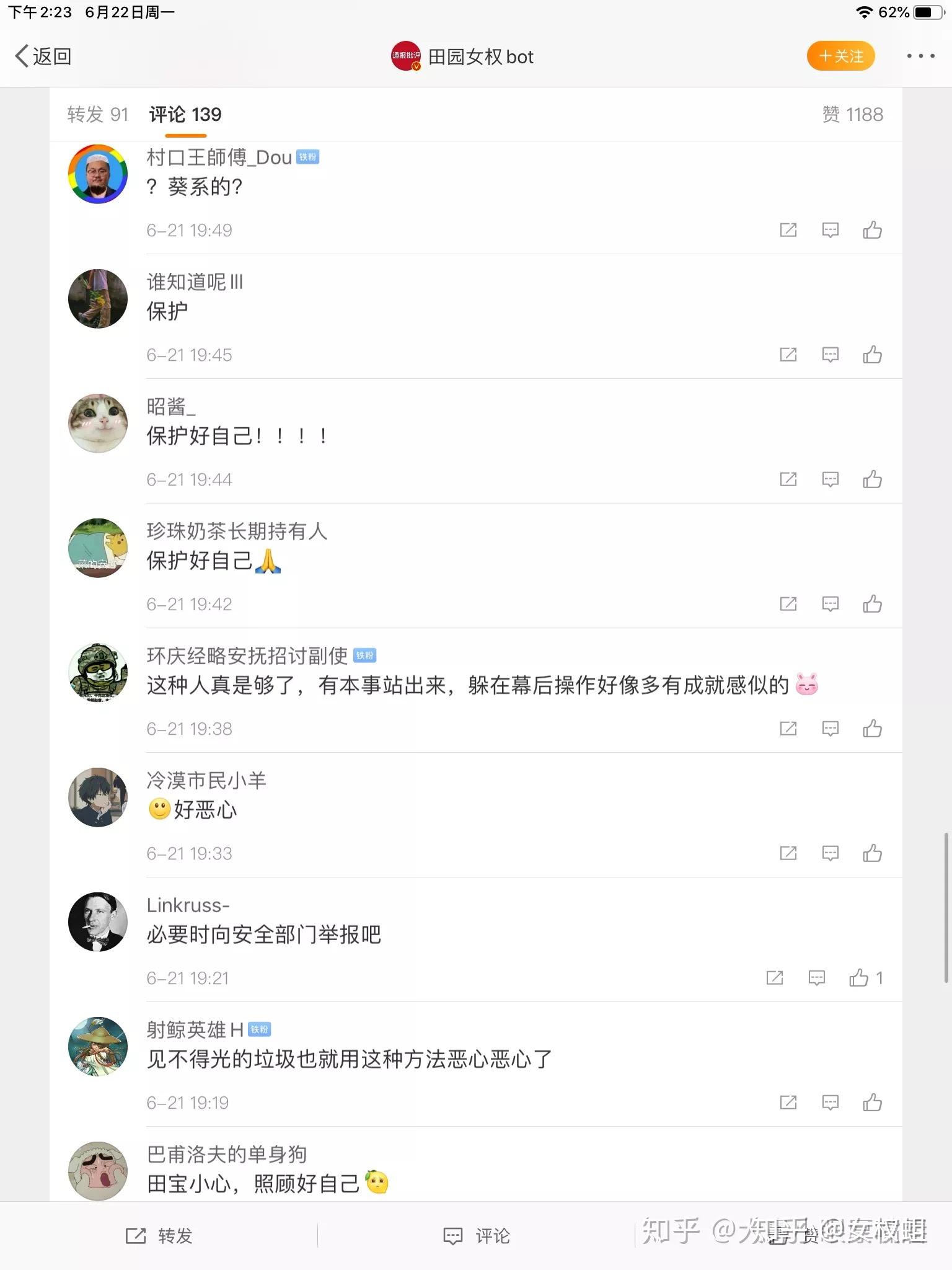Repost 射鲸英雄H's comment
Image resolution: width=952 pixels, height=1270 pixels.
click(x=788, y=1103)
